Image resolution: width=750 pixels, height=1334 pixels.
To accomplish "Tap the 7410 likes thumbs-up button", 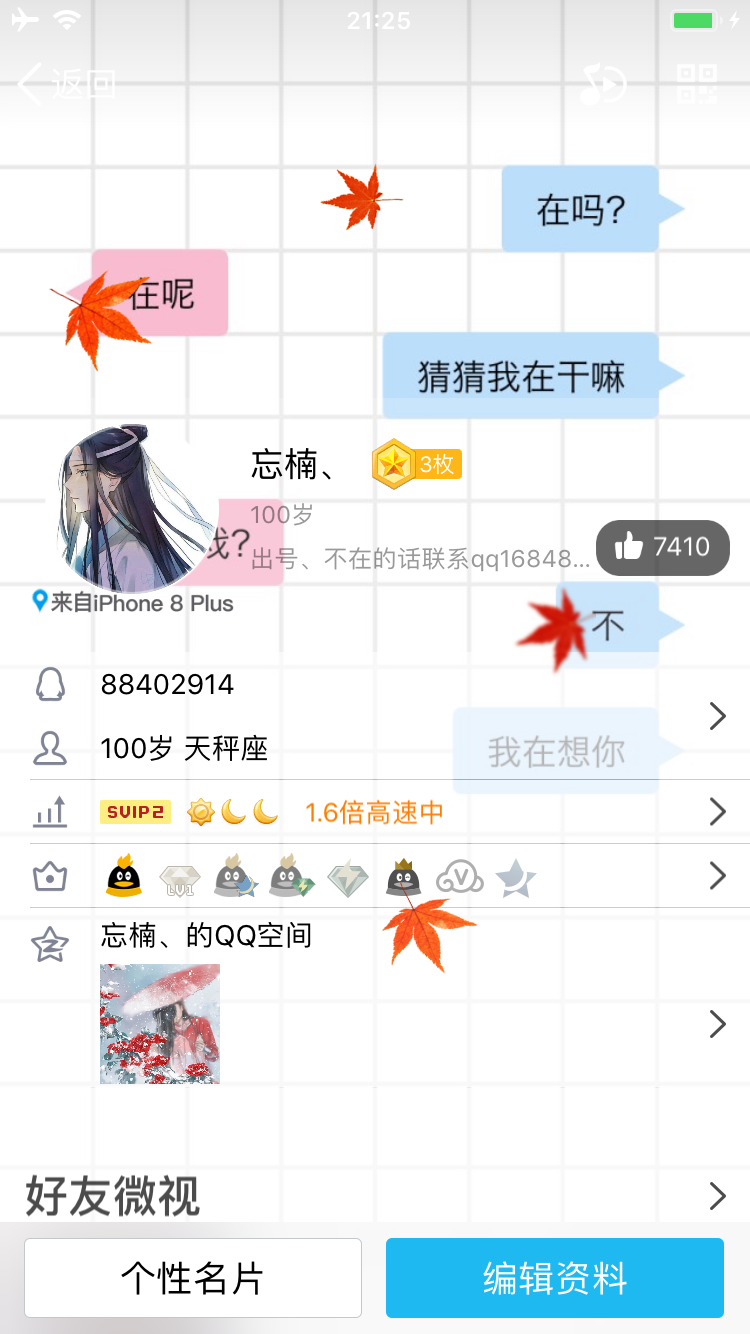I will 663,547.
